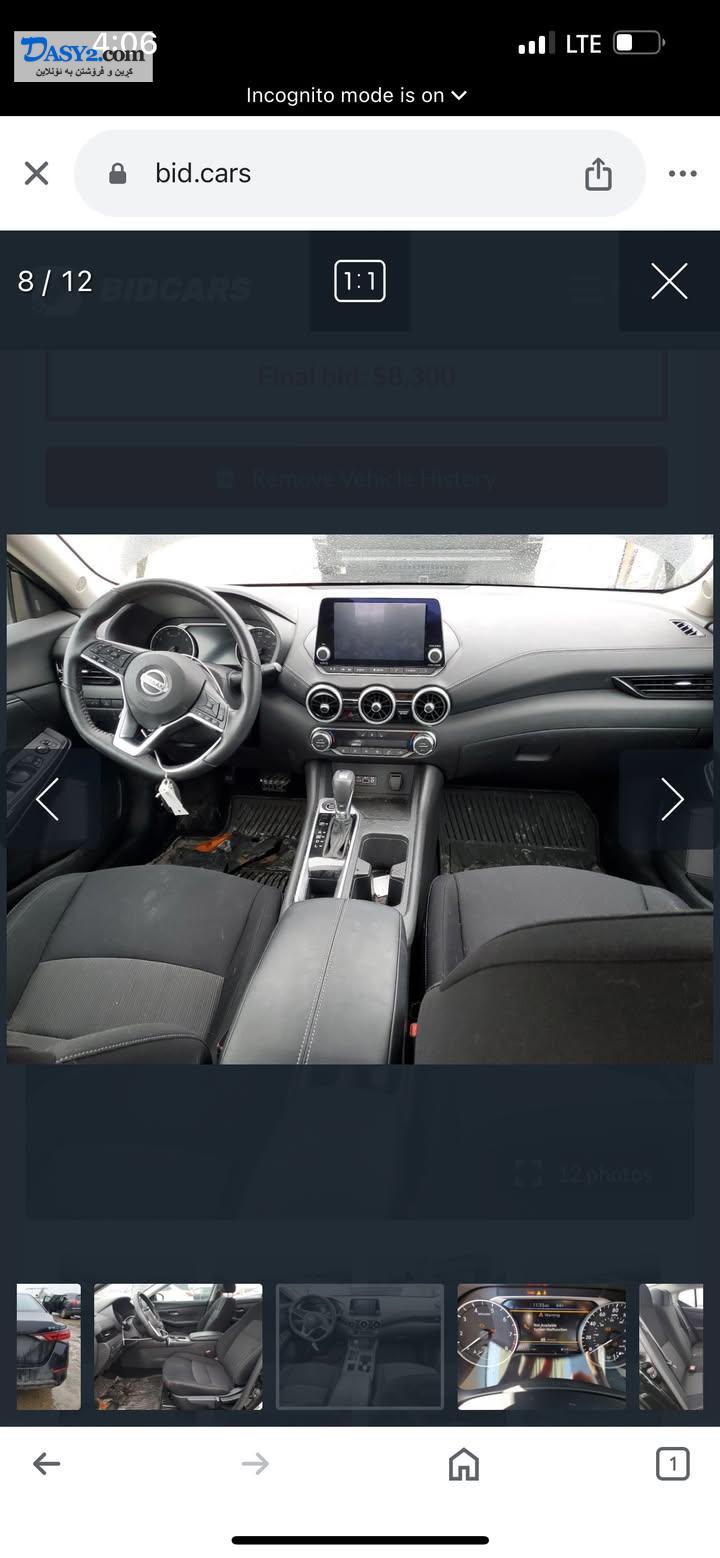Share this page
720x1558 pixels.
(x=598, y=174)
